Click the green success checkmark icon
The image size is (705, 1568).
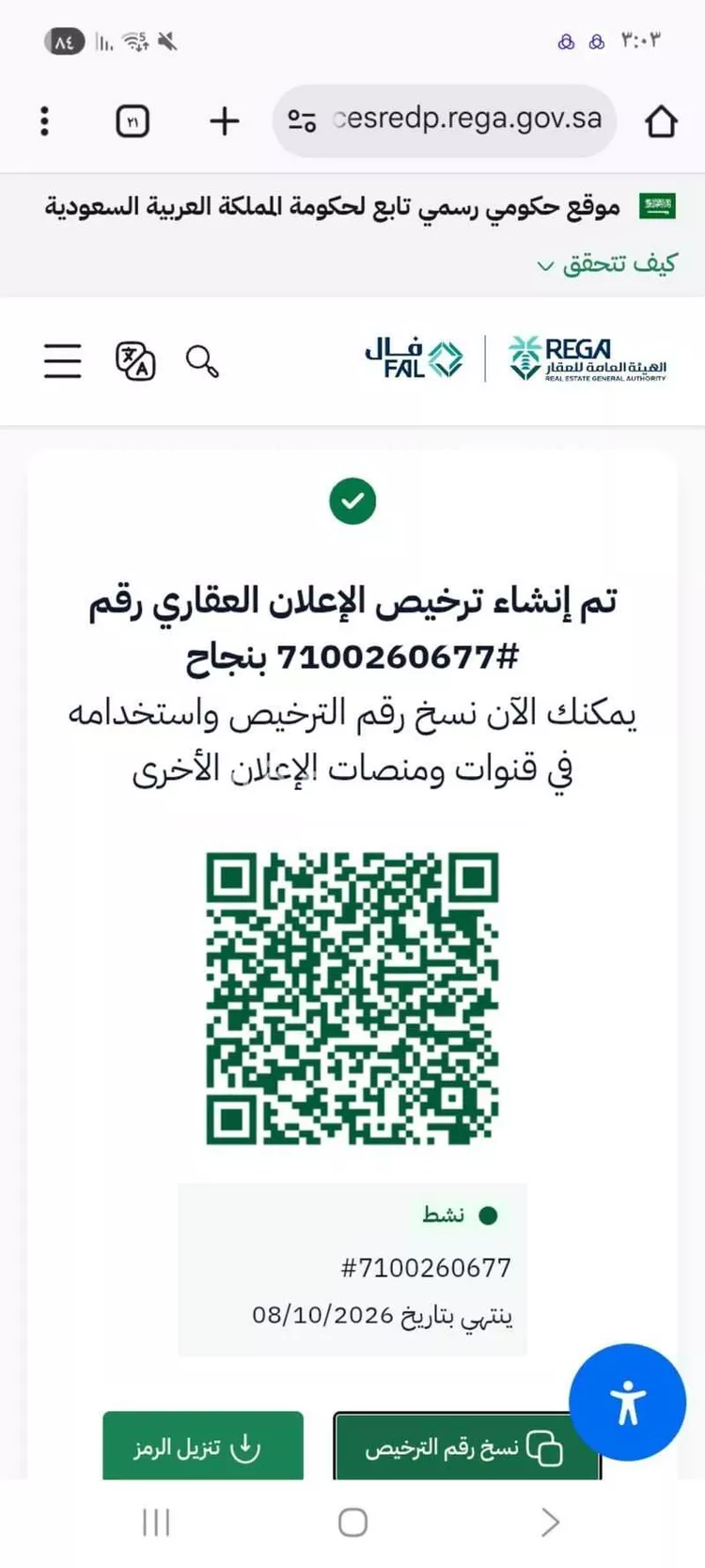point(352,500)
